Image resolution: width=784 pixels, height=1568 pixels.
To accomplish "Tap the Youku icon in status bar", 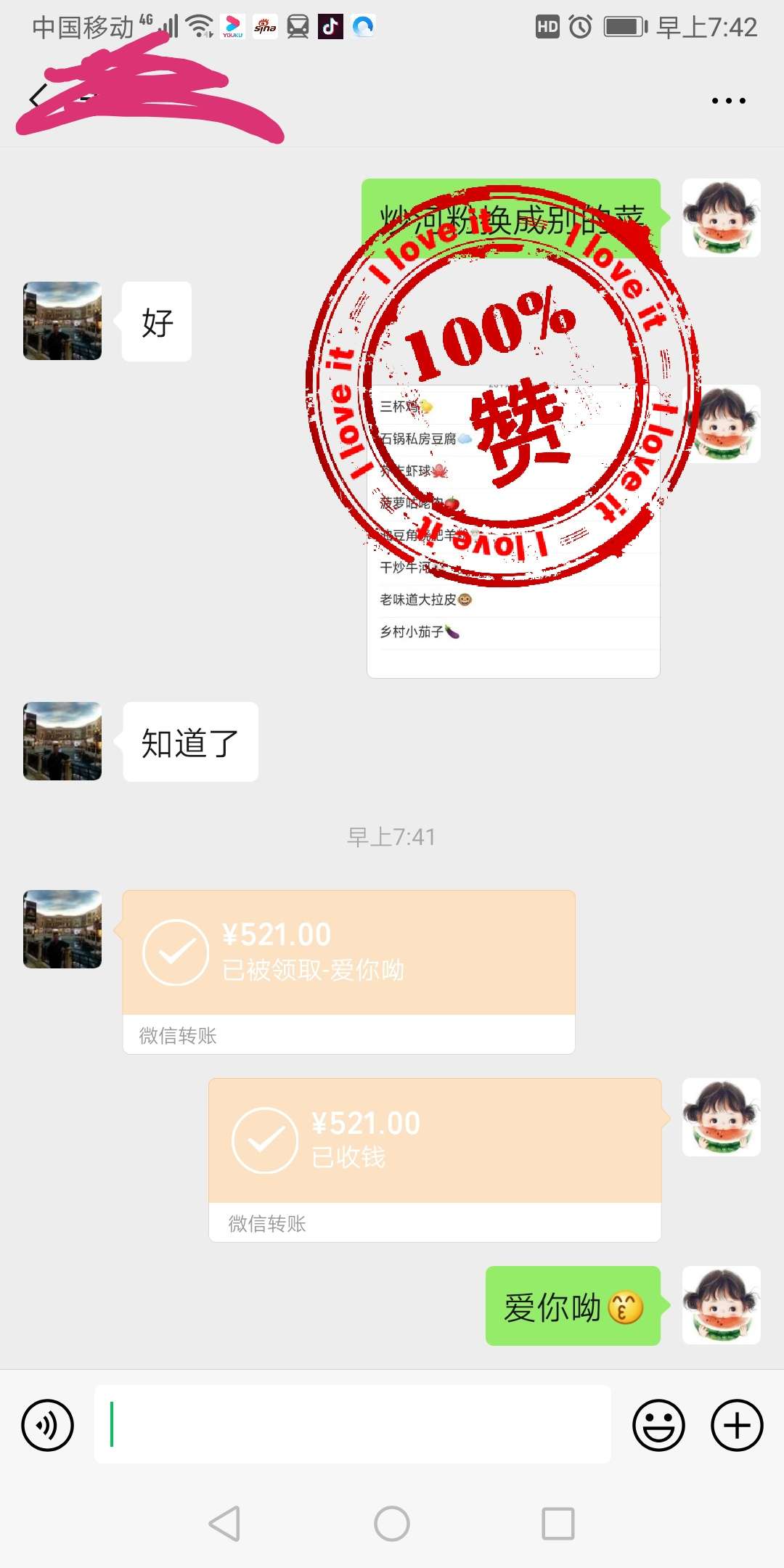I will click(232, 26).
